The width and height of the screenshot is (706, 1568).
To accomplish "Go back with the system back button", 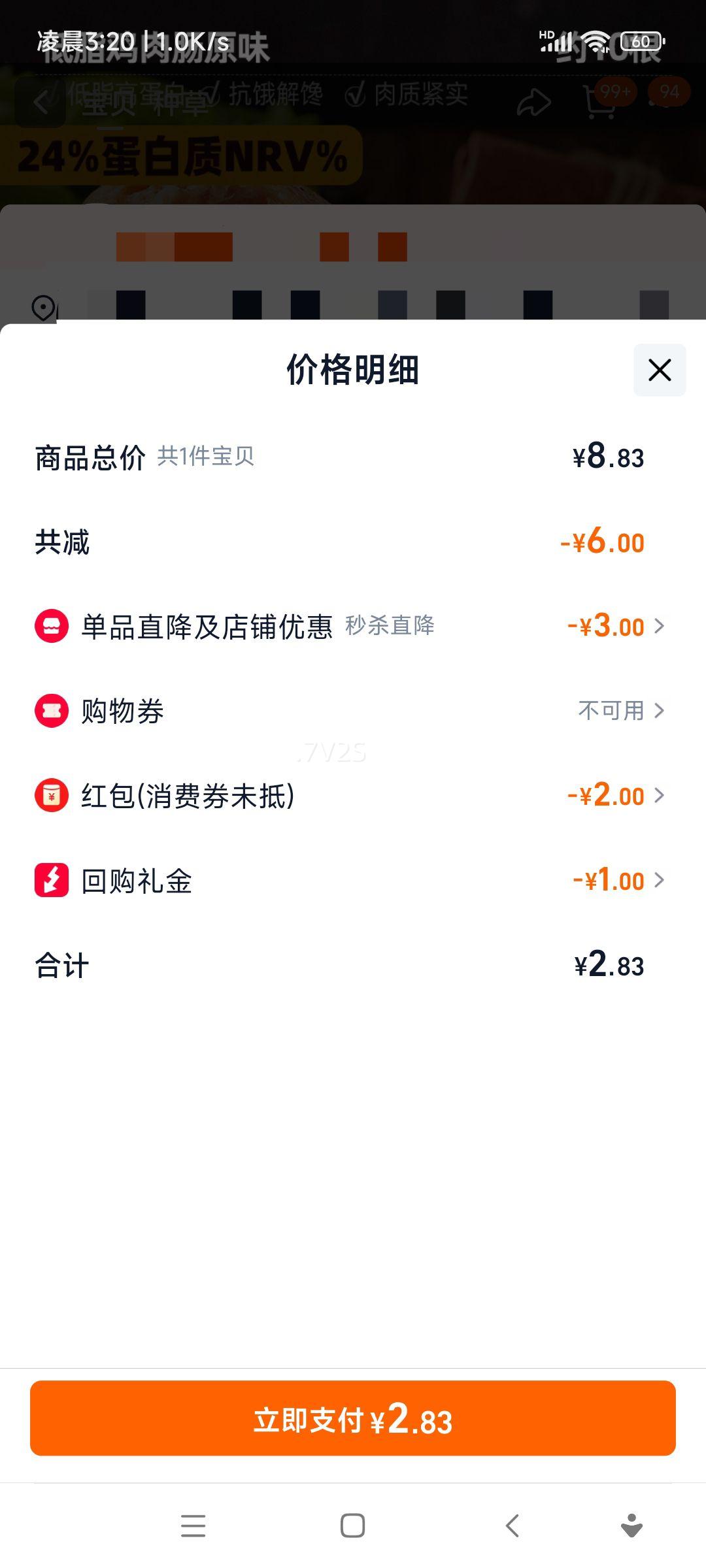I will click(x=513, y=1526).
